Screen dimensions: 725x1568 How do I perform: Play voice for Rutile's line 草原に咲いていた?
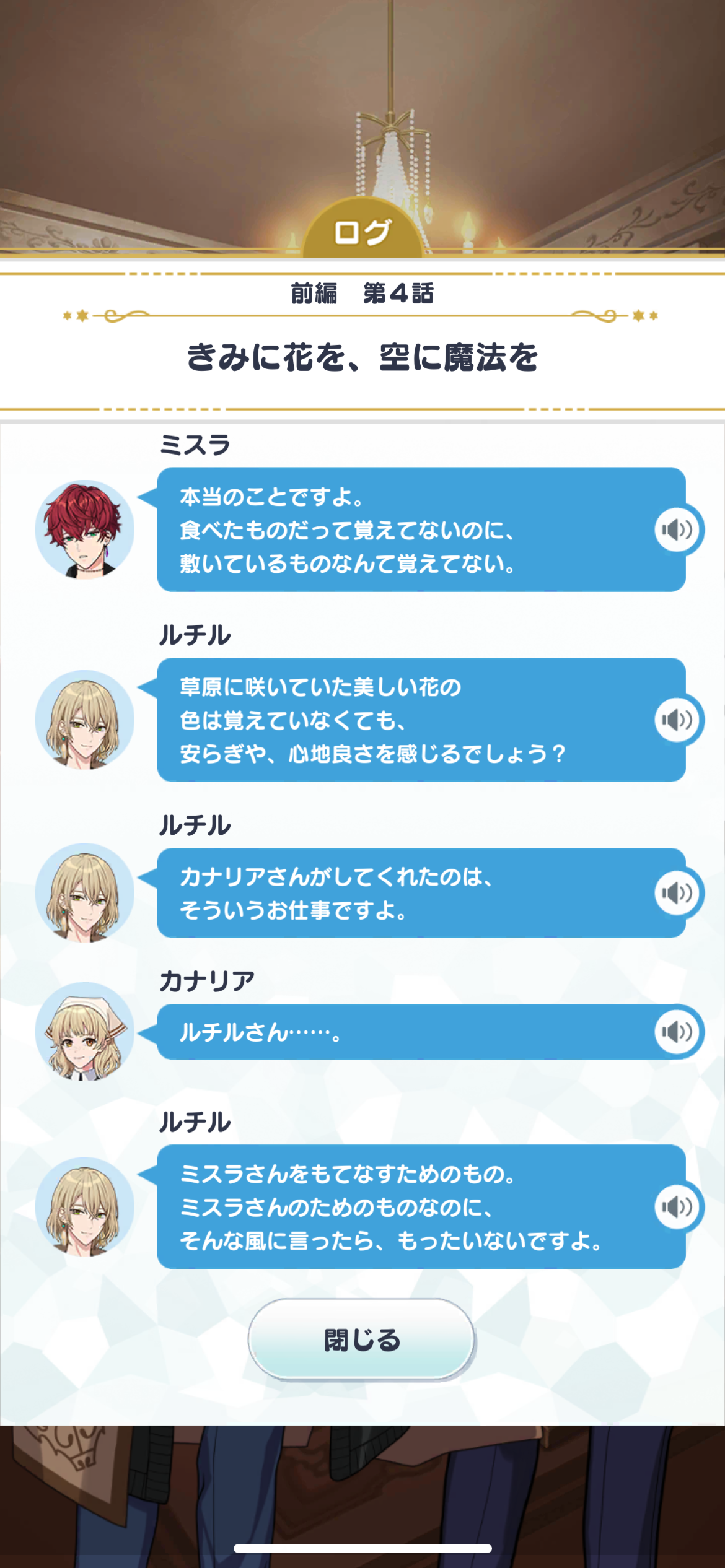pos(677,720)
